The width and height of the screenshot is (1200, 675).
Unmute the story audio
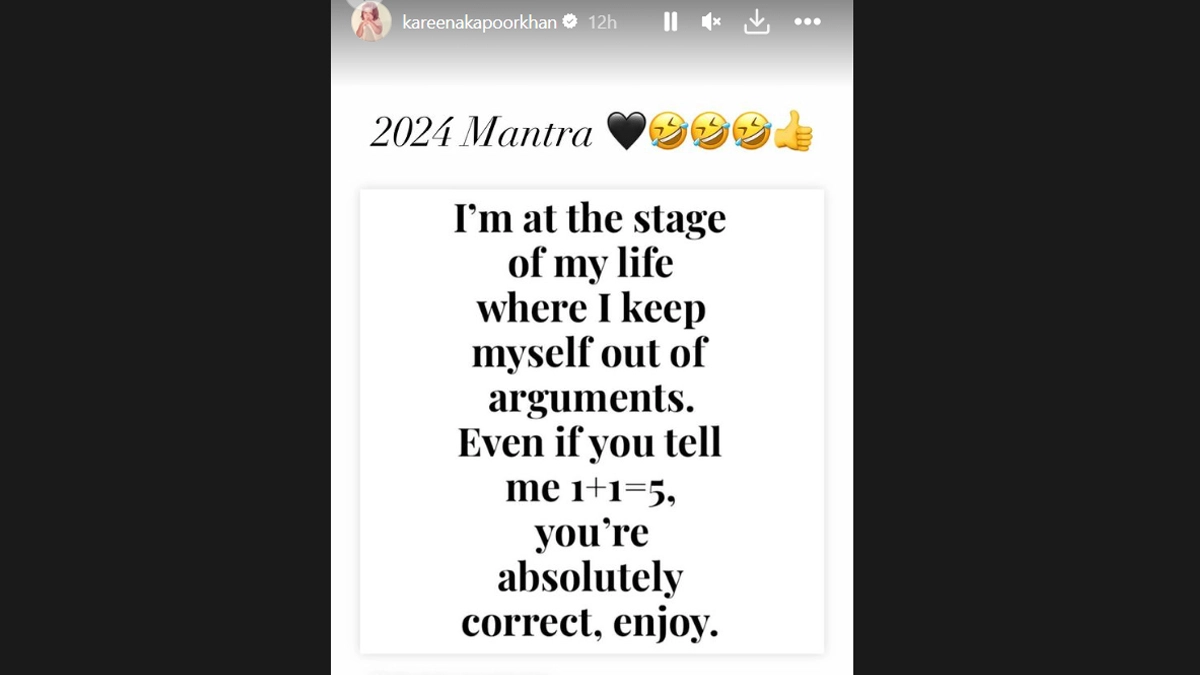pos(711,21)
